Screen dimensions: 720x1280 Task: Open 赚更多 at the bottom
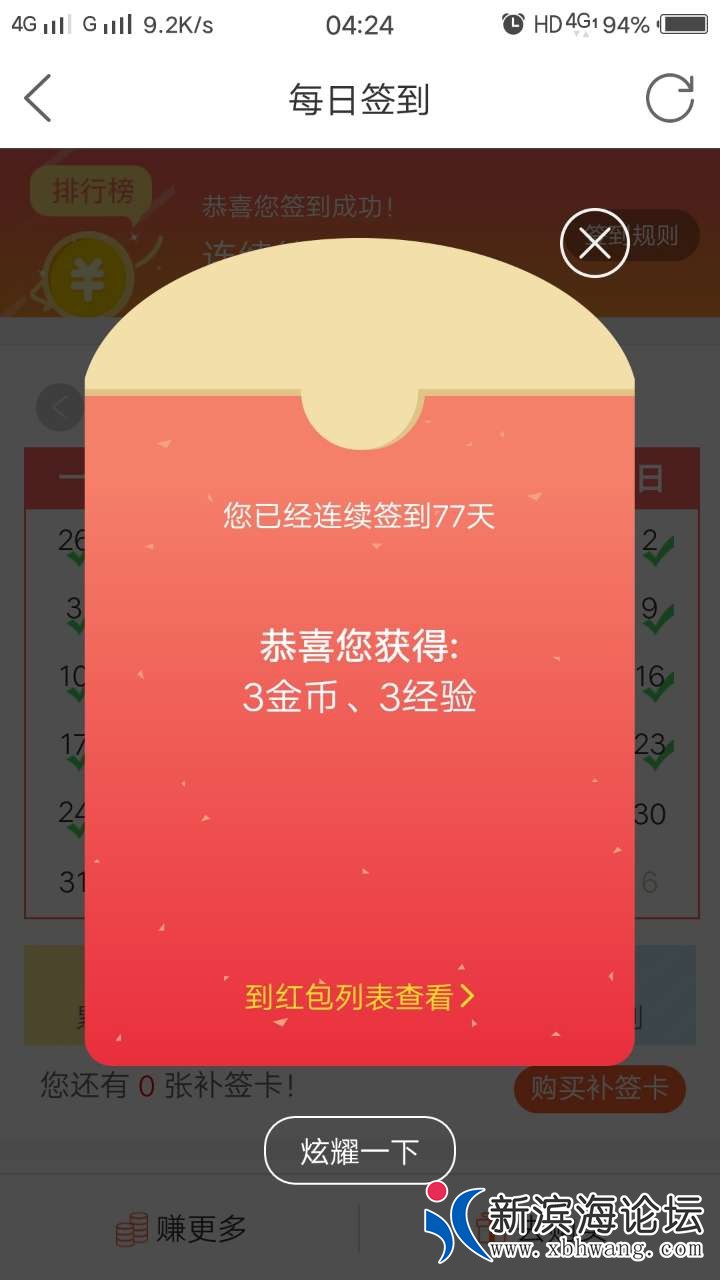(x=181, y=1228)
